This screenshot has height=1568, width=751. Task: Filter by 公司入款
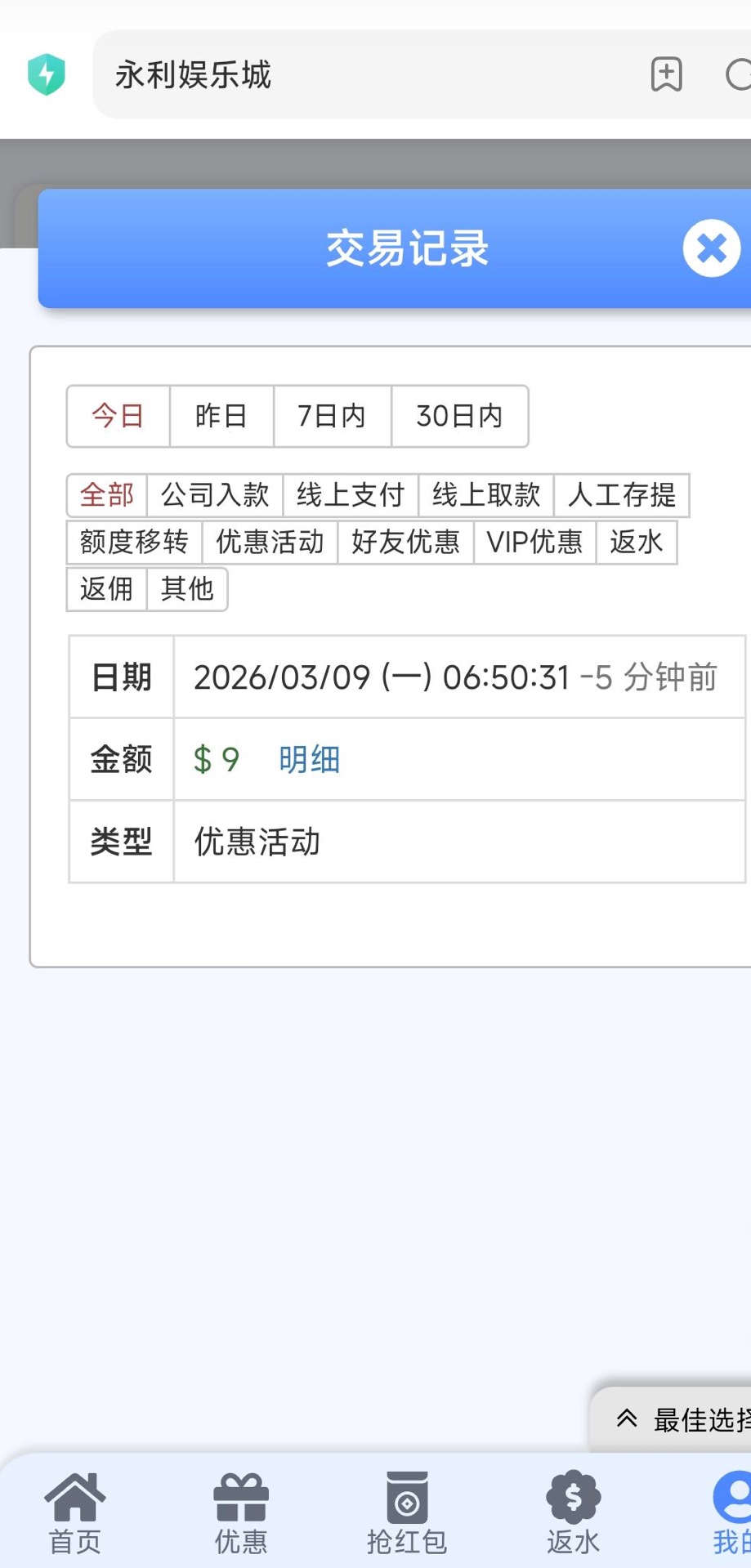coord(215,495)
